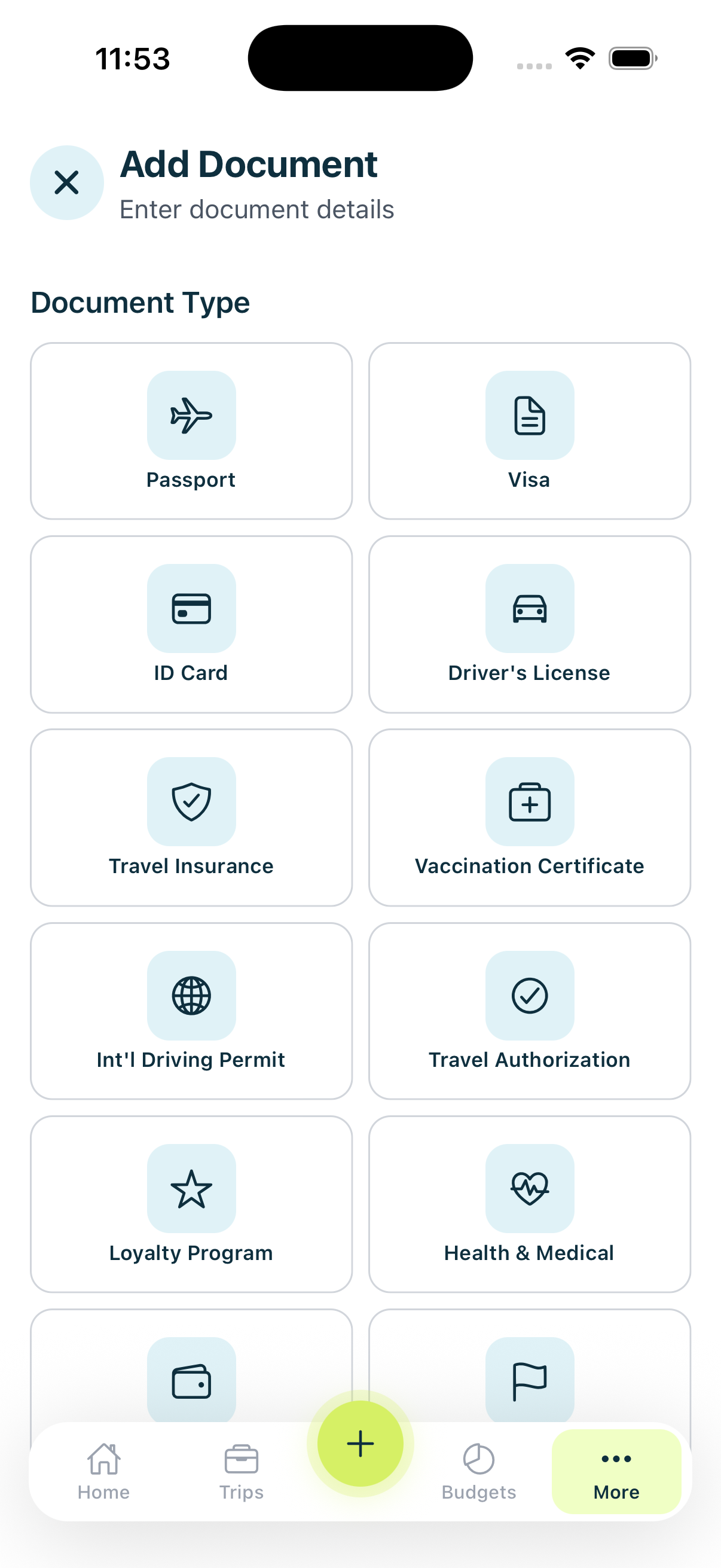
Task: Open the More tab
Action: pos(616,1471)
